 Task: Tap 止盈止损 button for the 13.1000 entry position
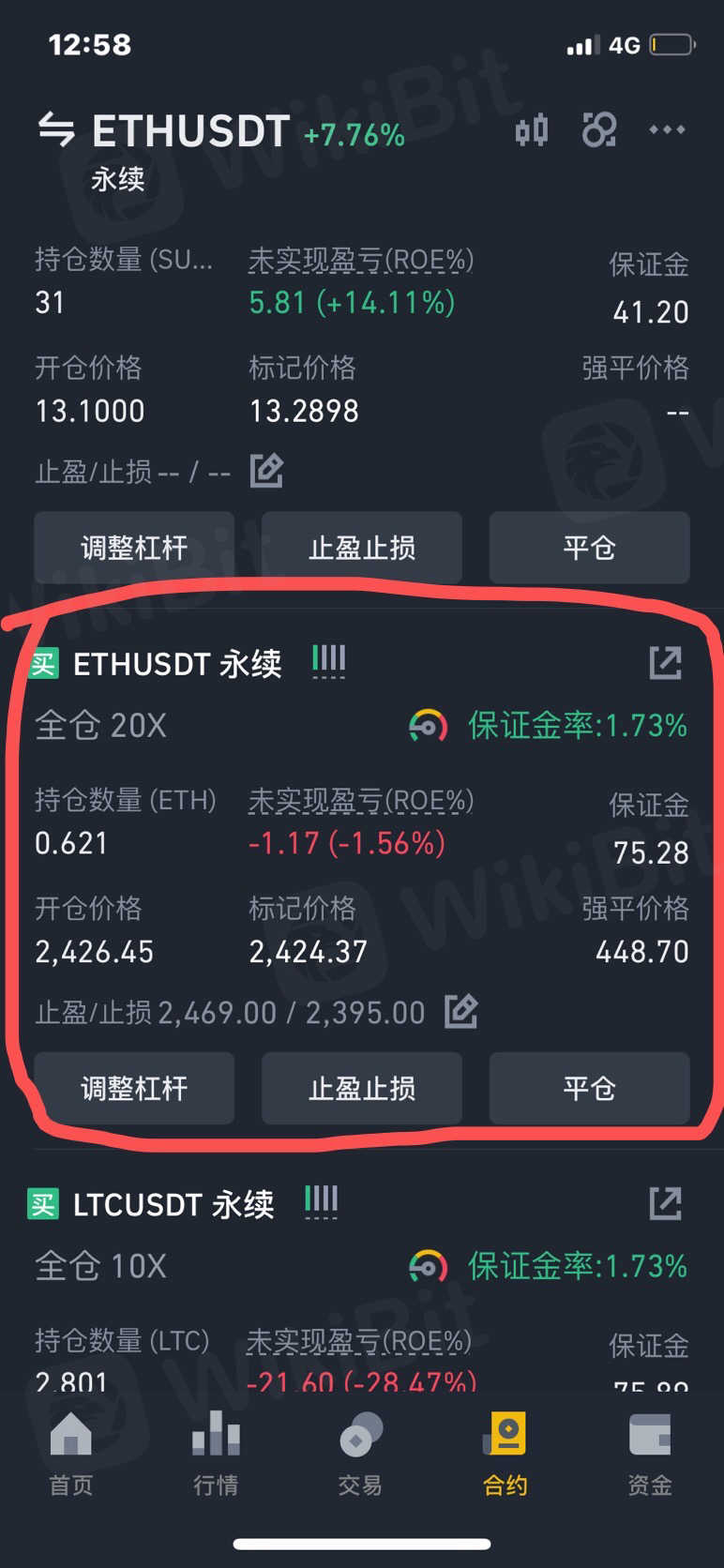(x=362, y=548)
